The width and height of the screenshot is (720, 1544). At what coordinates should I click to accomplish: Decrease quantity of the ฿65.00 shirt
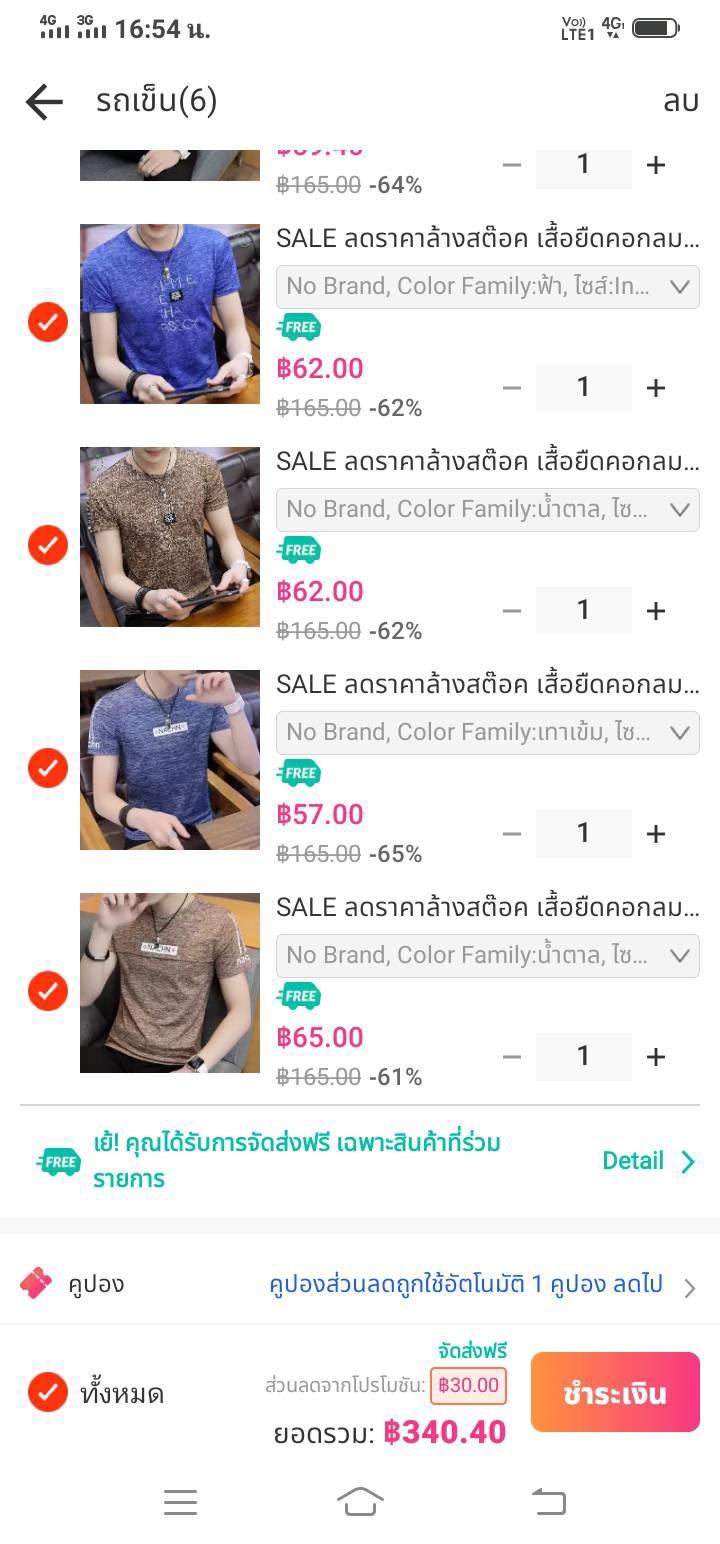tap(512, 1057)
